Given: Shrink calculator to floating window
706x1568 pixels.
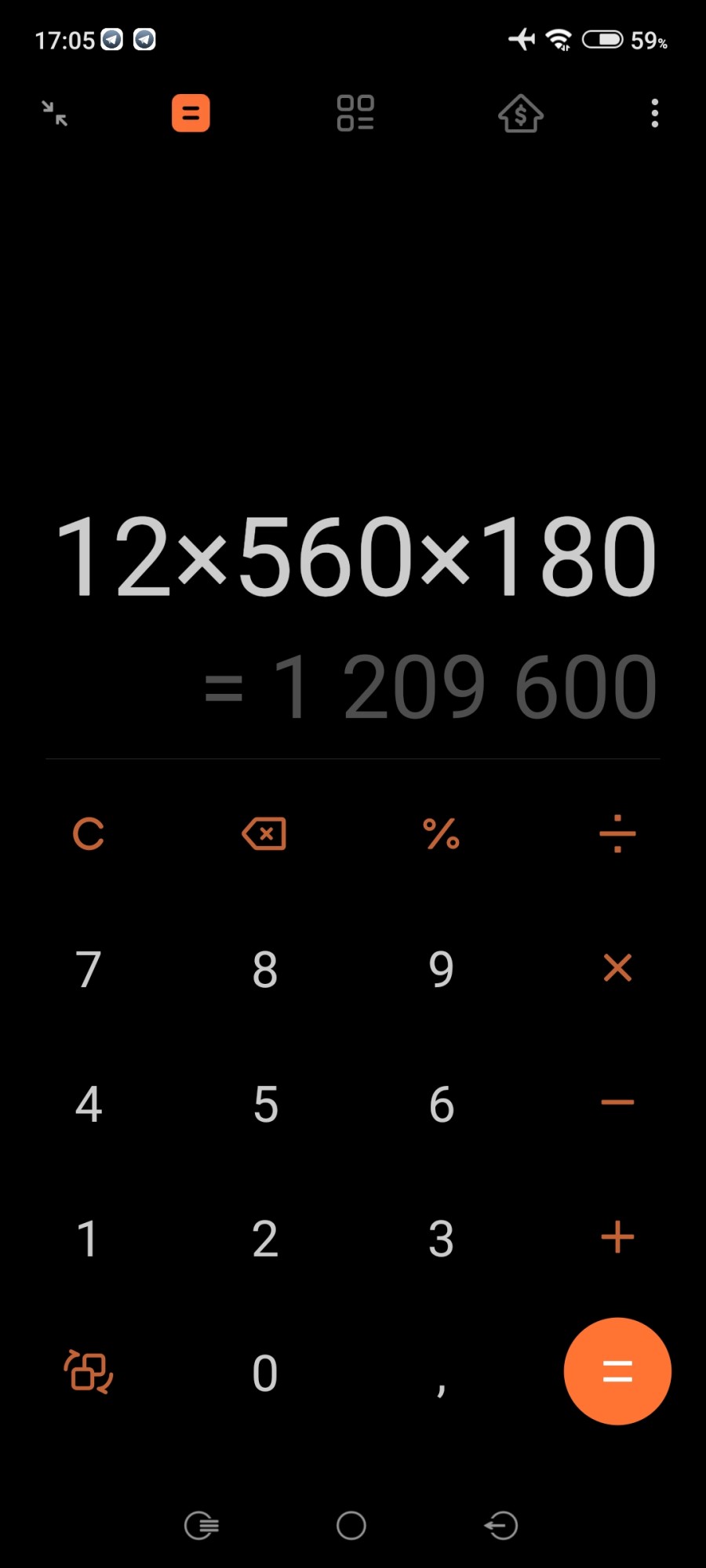Looking at the screenshot, I should tap(54, 114).
